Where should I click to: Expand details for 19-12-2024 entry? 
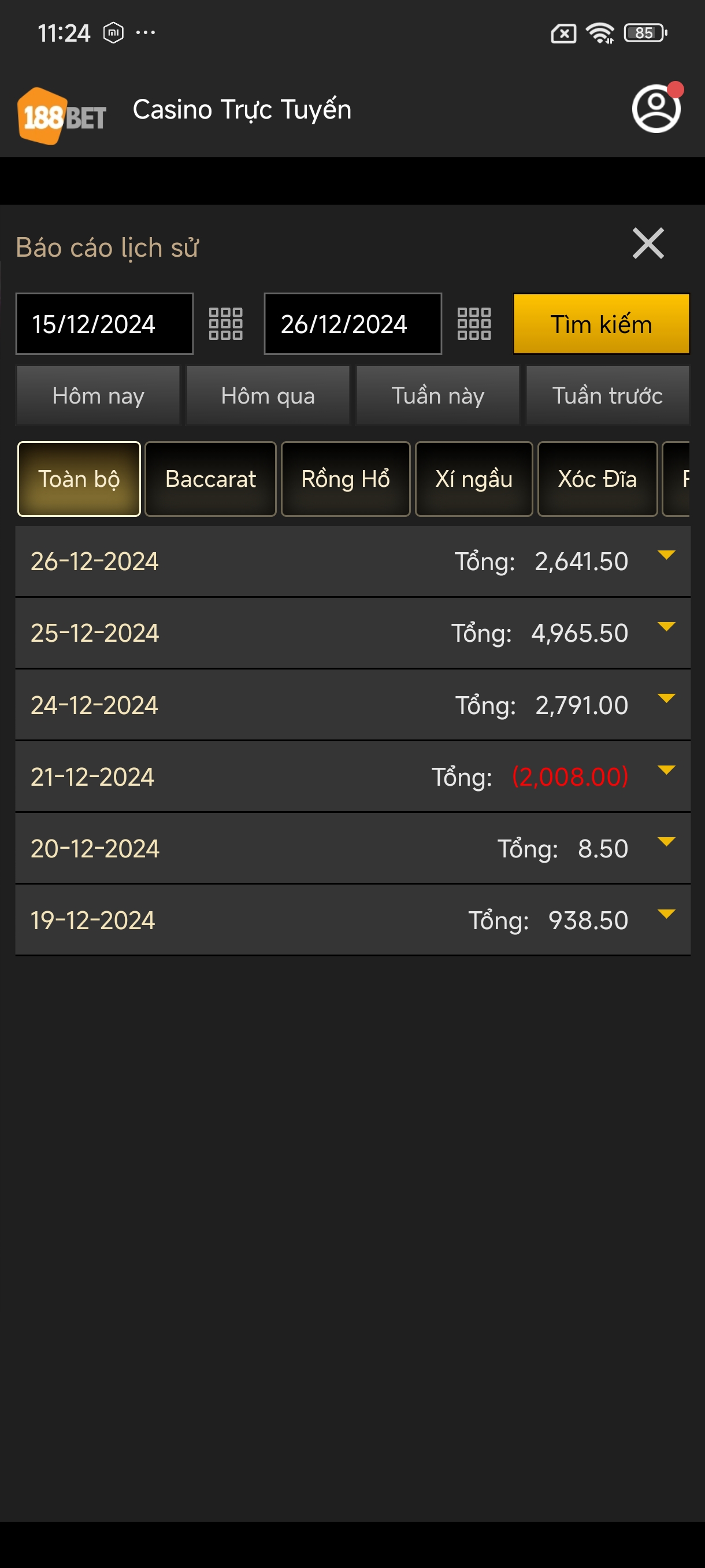click(667, 920)
